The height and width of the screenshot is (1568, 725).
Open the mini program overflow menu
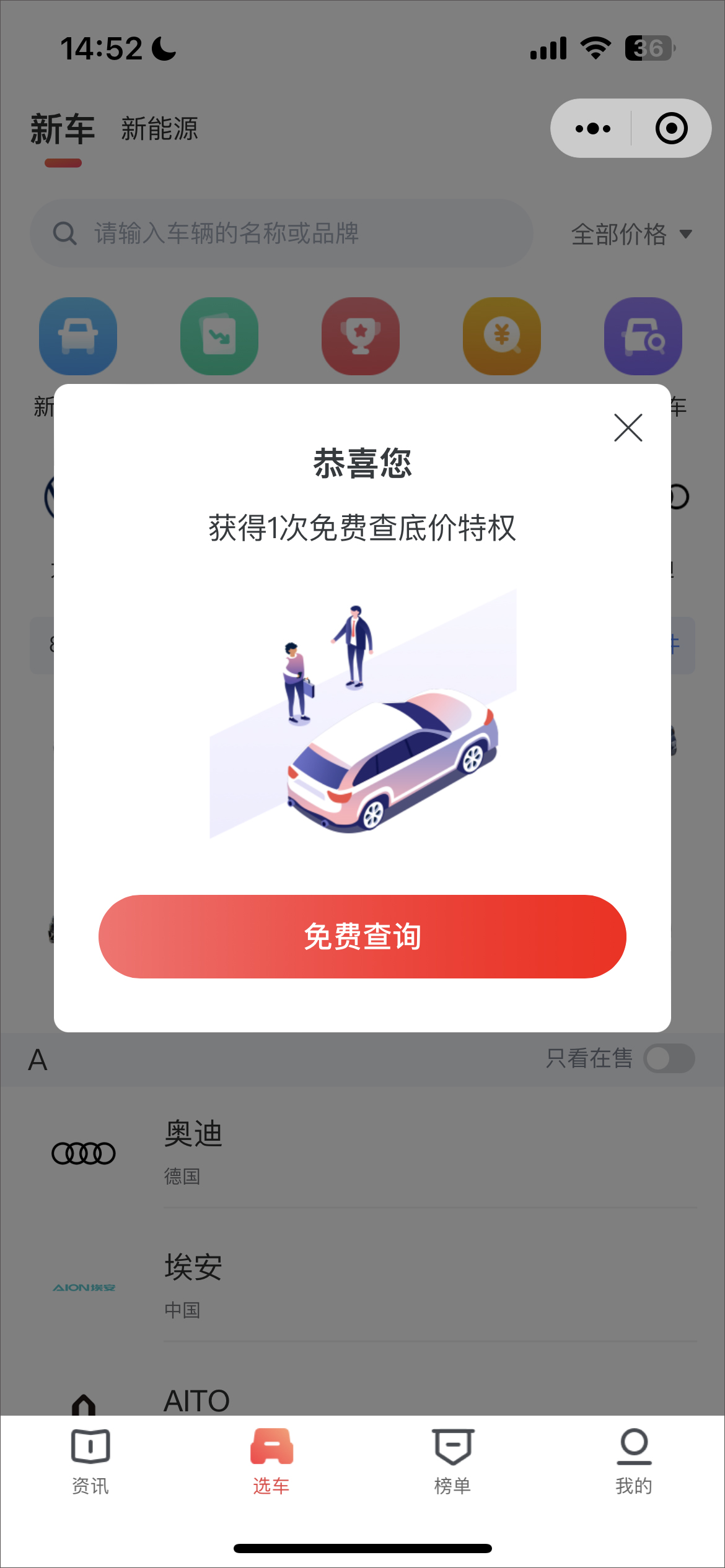[x=592, y=128]
